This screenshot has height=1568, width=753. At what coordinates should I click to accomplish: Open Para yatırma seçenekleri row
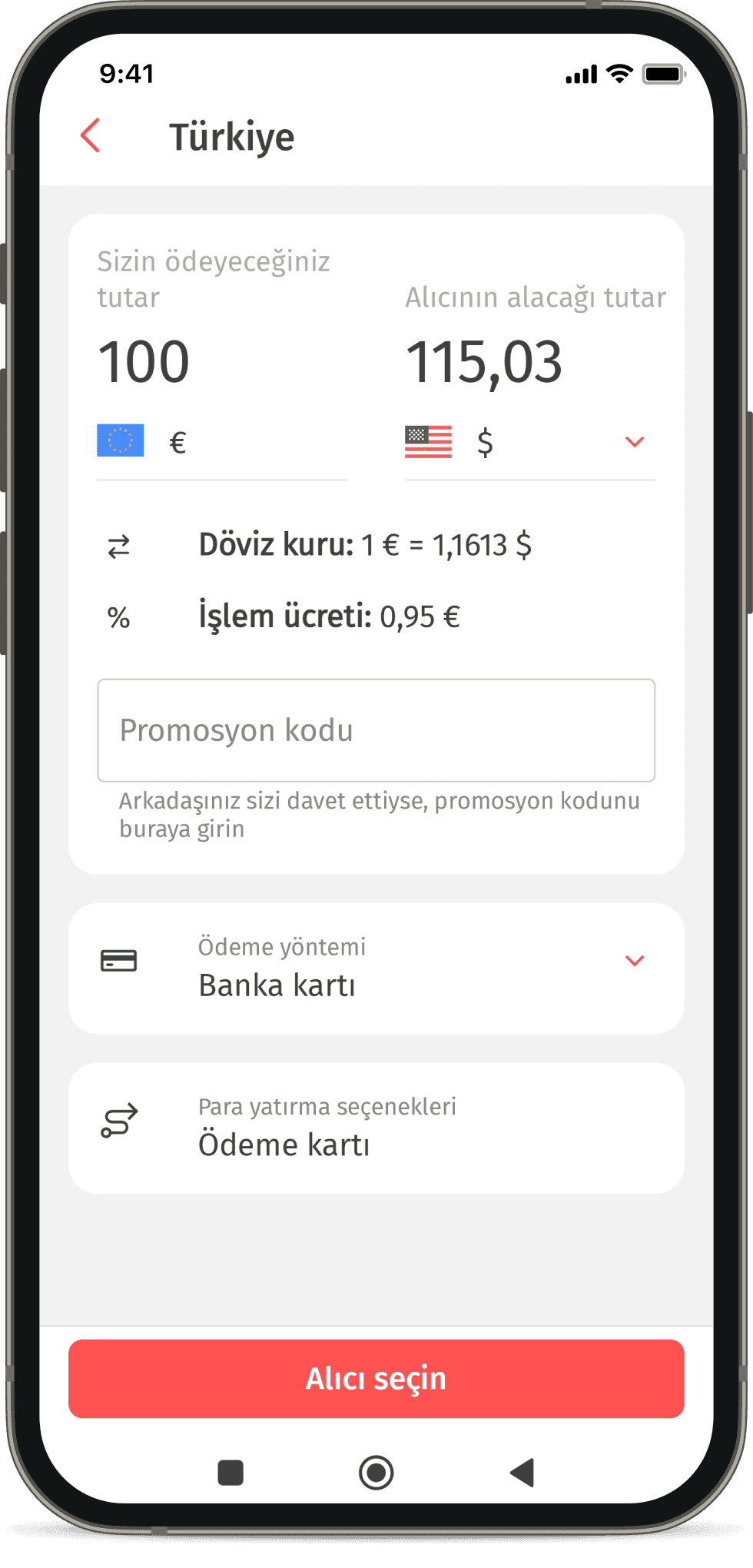[x=376, y=1128]
